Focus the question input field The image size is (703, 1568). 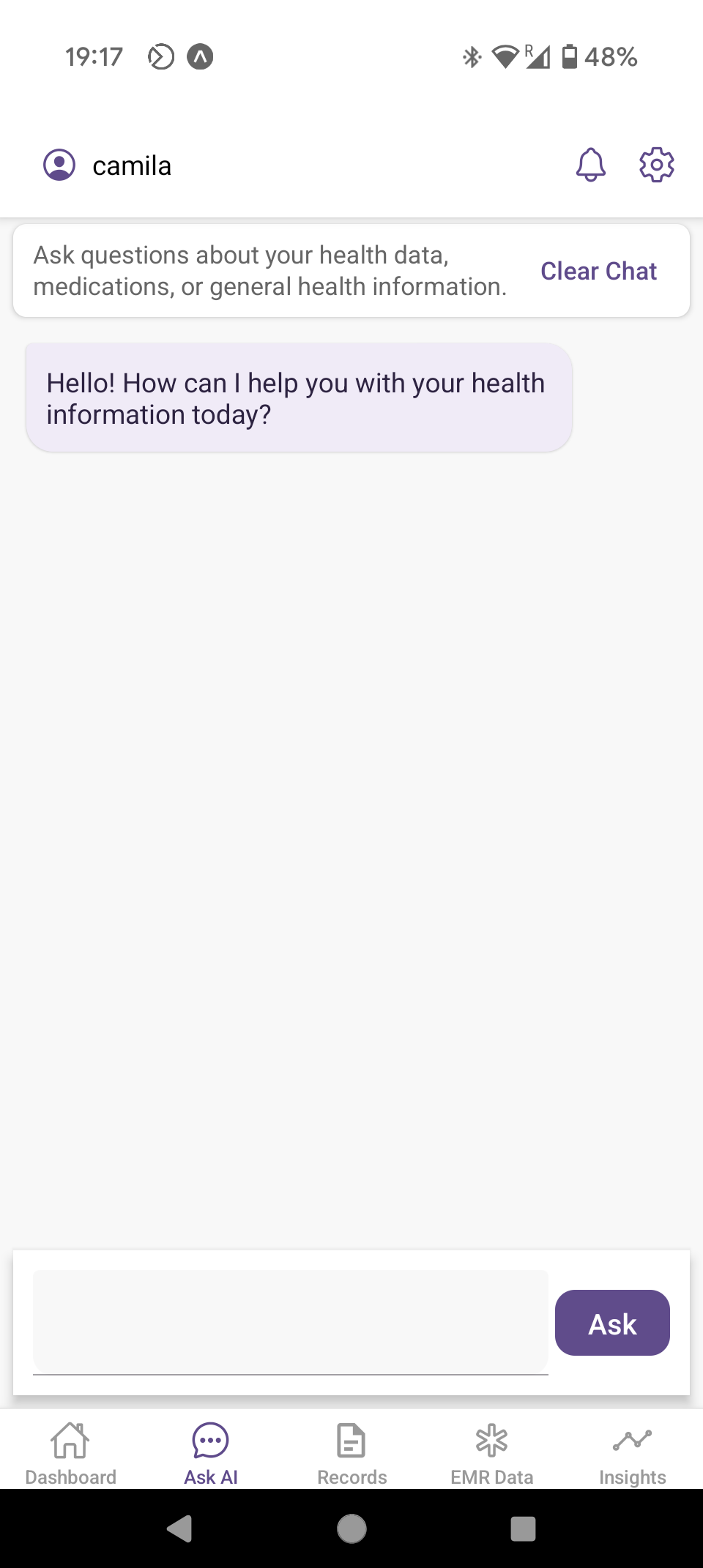pos(291,1321)
